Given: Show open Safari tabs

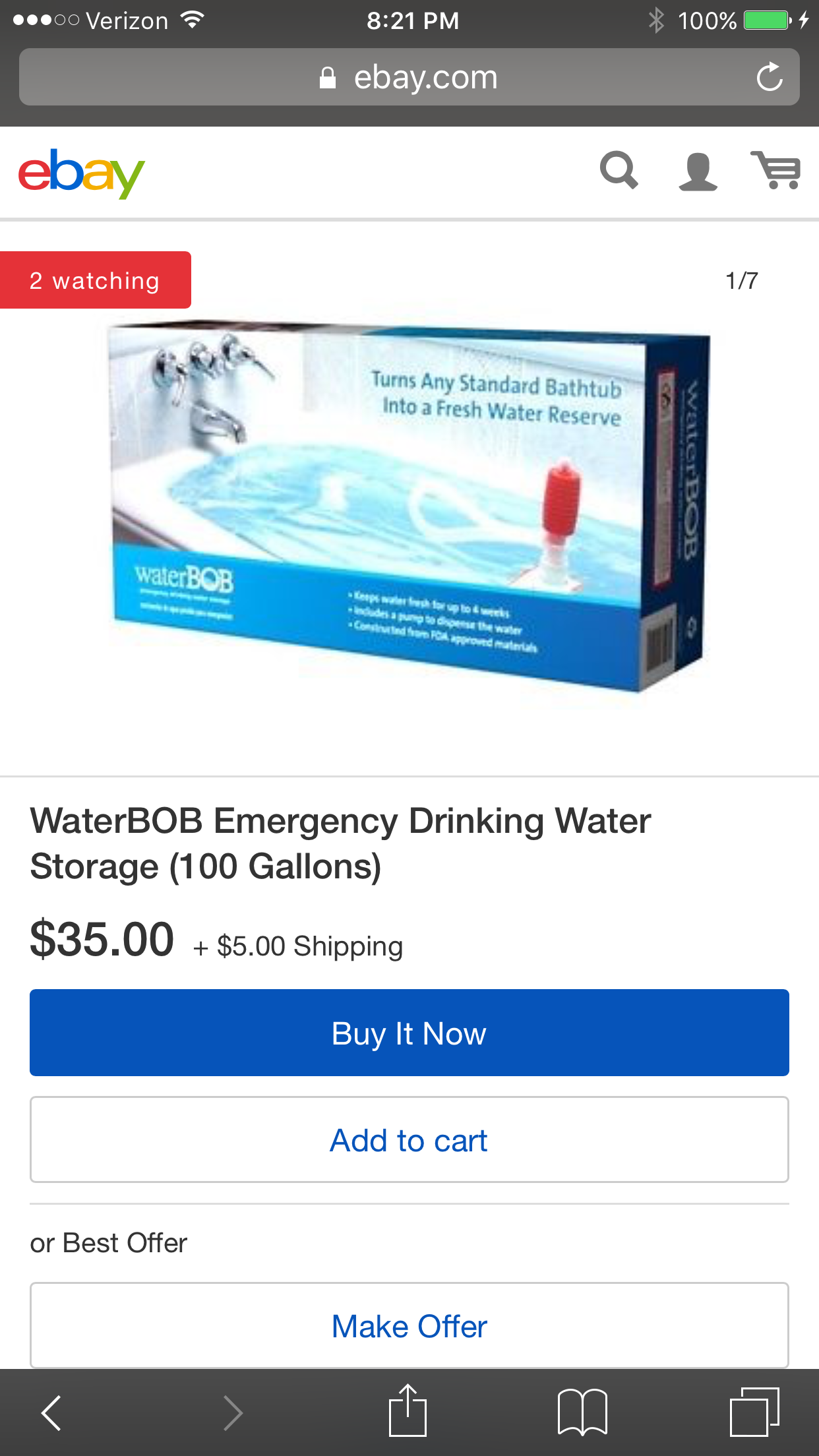Looking at the screenshot, I should coord(754,1412).
